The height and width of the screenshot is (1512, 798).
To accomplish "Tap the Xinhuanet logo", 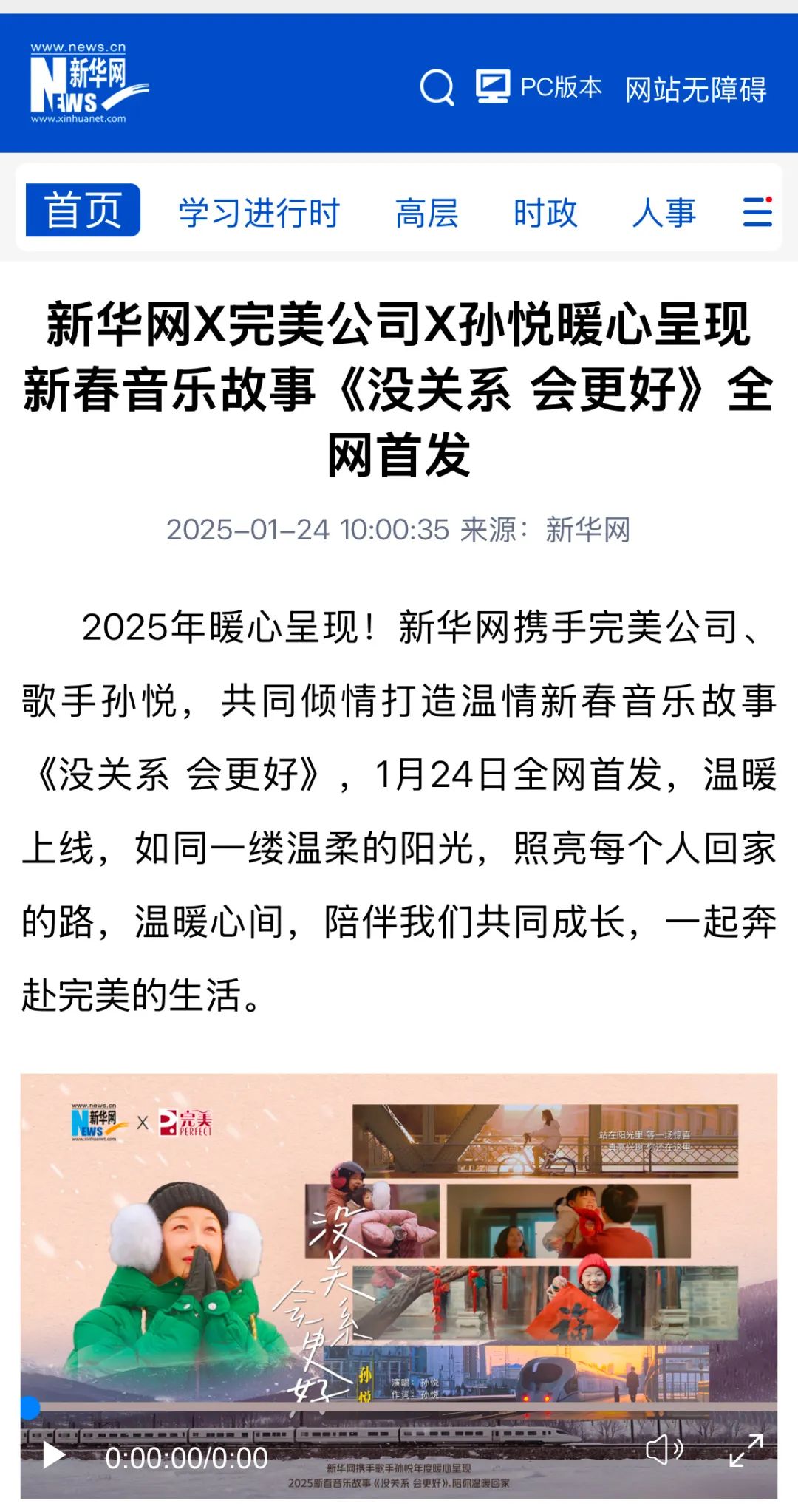I will click(87, 83).
